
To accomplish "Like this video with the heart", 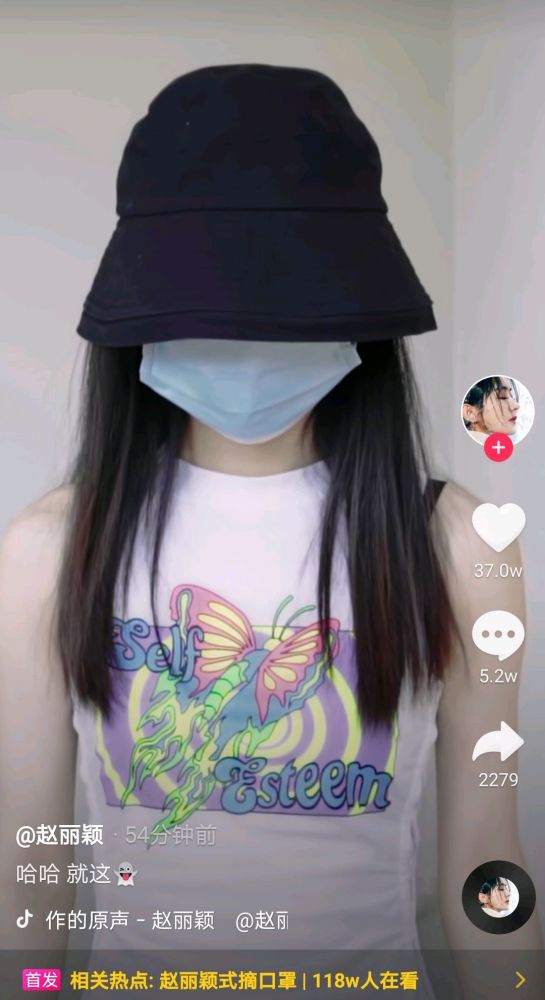I will pos(498,527).
